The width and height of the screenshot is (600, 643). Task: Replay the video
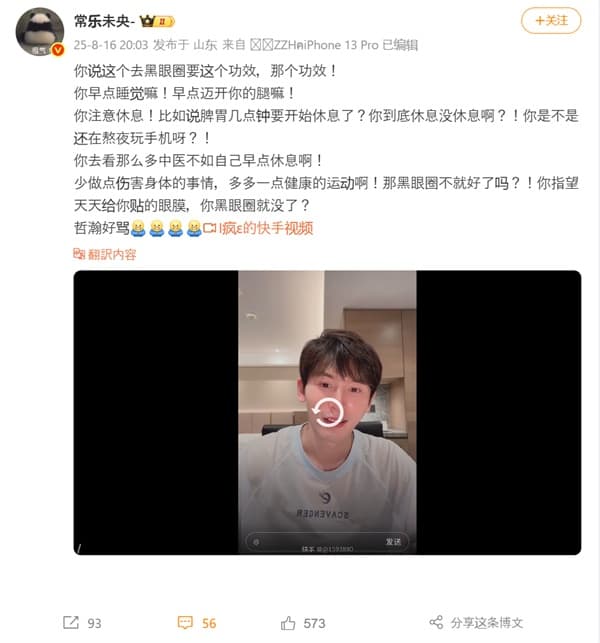(327, 412)
